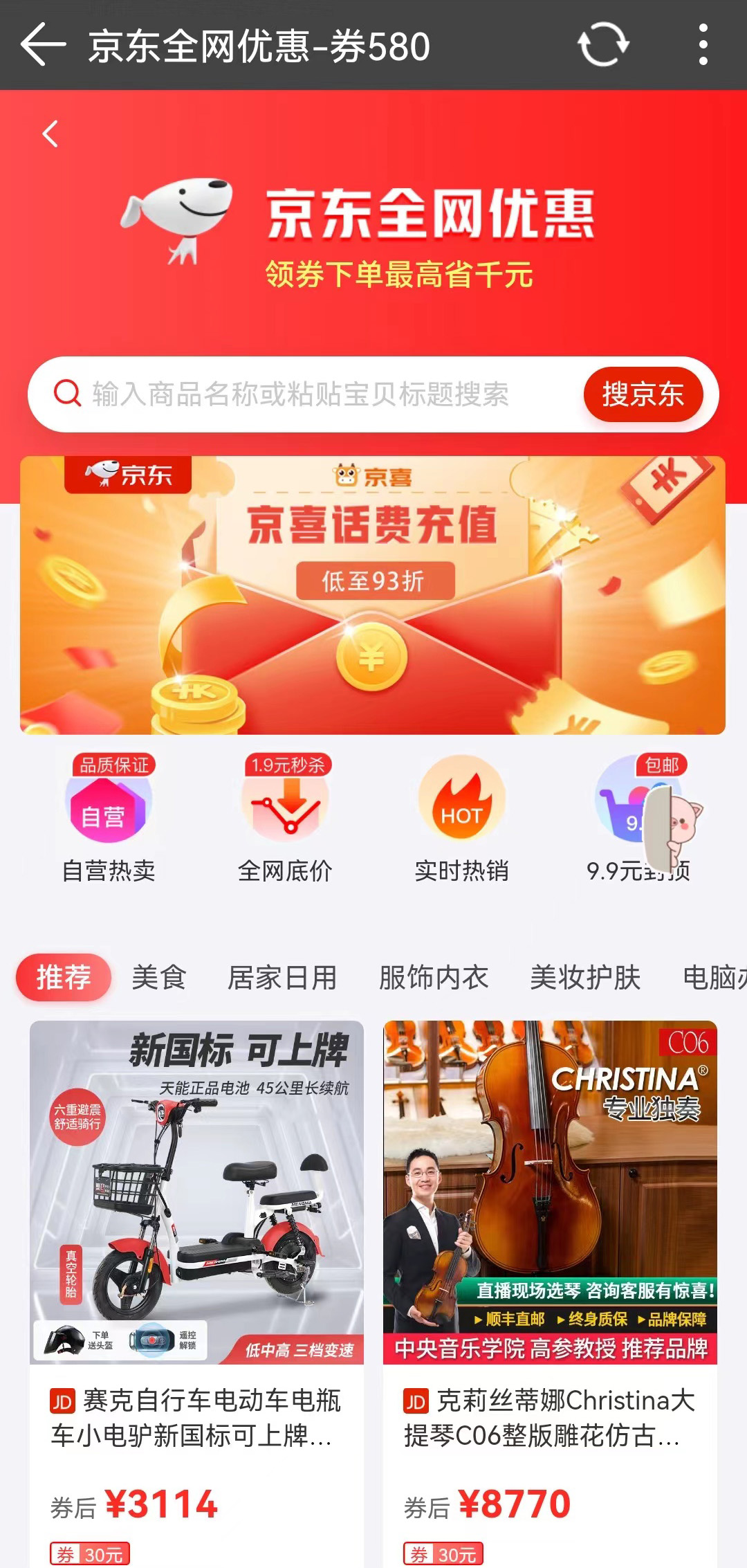Open the 京喜话费充值 banner
747x1568 pixels.
[373, 595]
